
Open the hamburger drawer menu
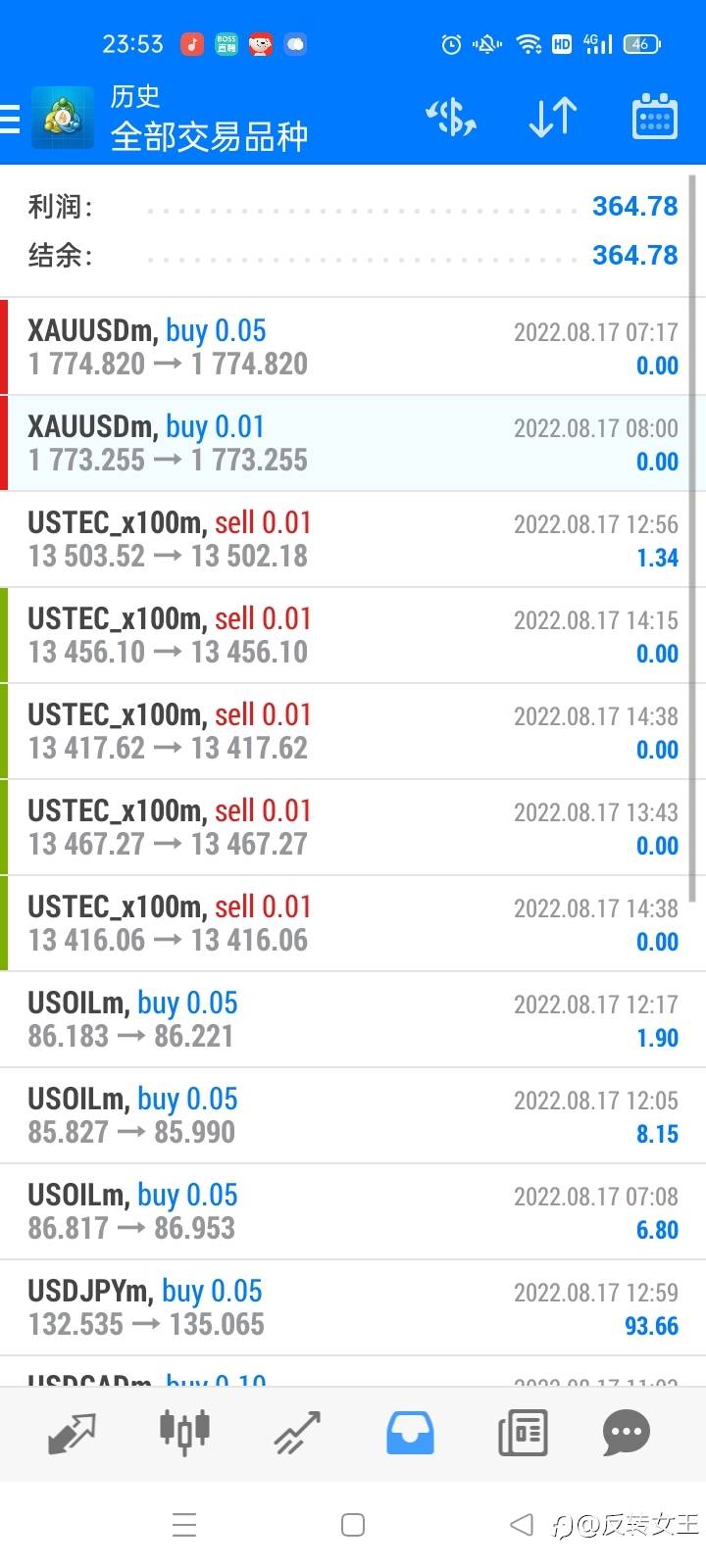tap(12, 119)
